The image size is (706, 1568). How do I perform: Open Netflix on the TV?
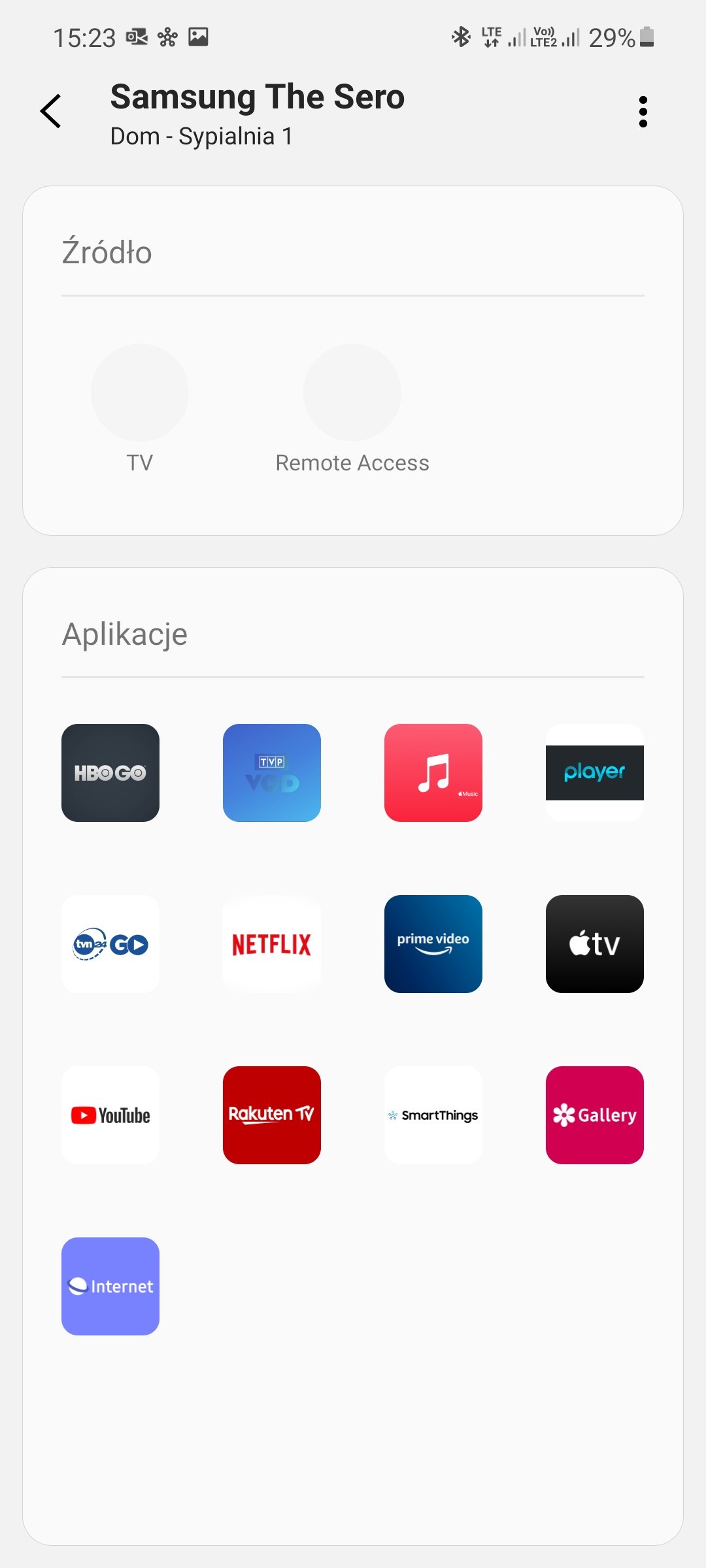[x=272, y=944]
